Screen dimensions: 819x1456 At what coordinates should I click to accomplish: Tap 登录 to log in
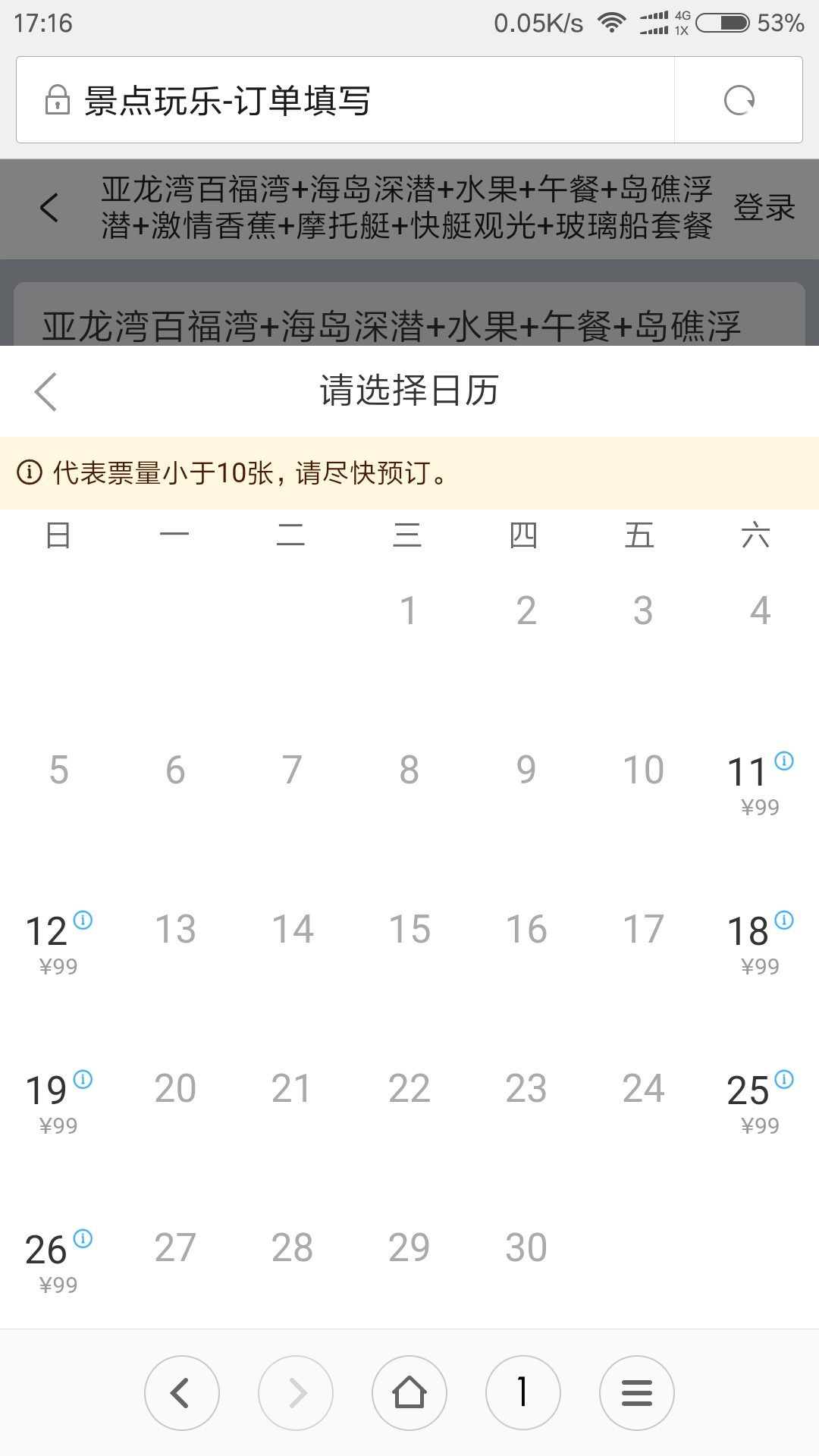(x=764, y=207)
